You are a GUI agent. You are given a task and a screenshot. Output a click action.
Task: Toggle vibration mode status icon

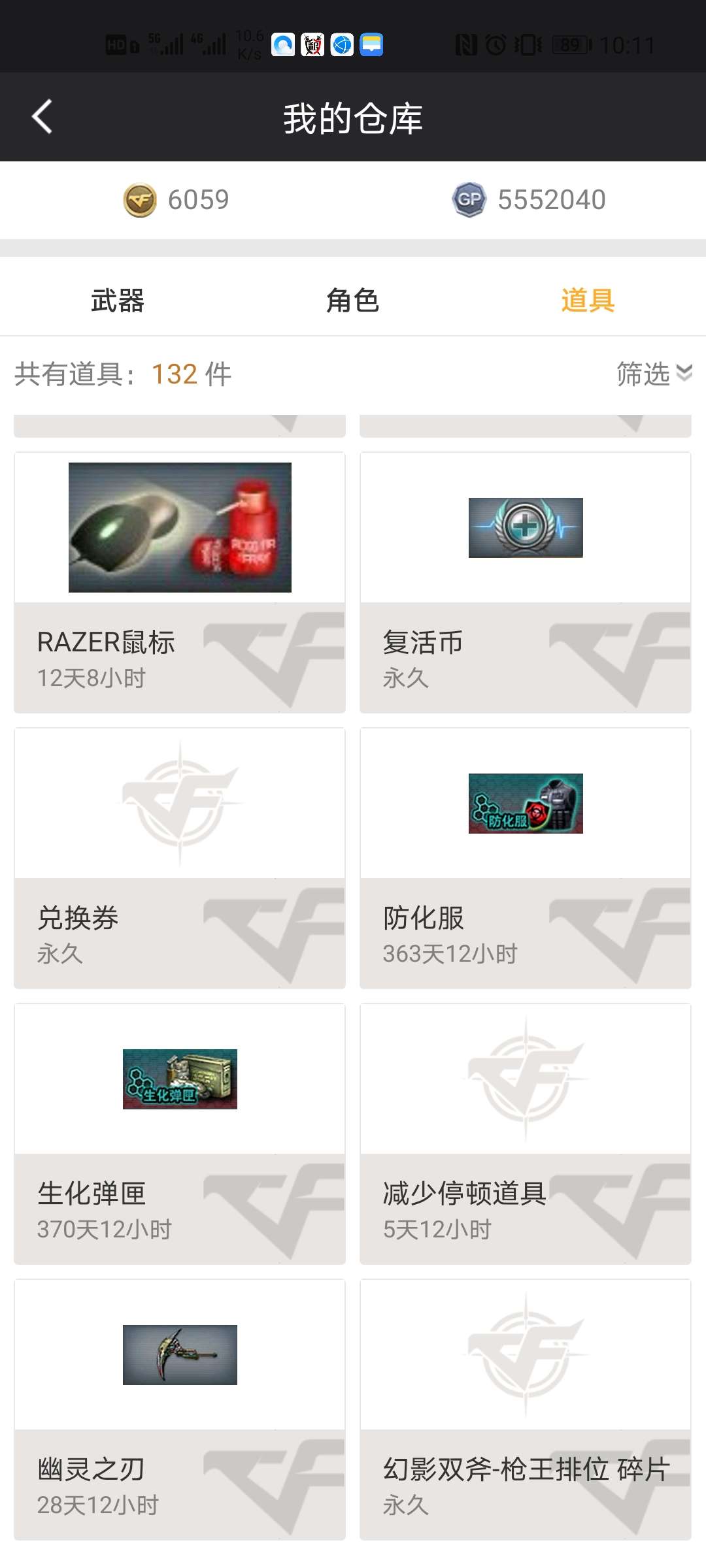(527, 44)
